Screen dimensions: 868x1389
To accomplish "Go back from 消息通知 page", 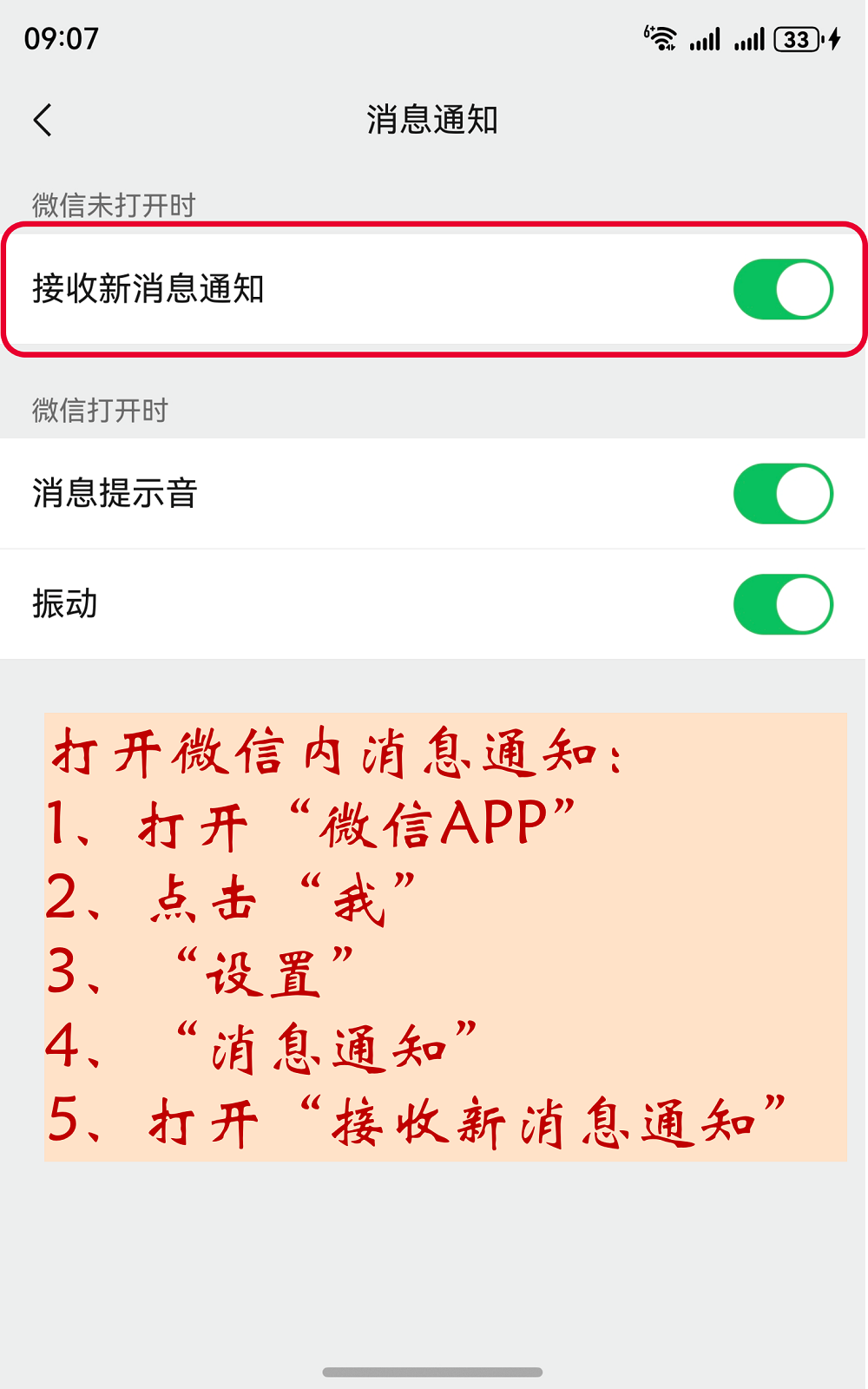I will point(43,120).
